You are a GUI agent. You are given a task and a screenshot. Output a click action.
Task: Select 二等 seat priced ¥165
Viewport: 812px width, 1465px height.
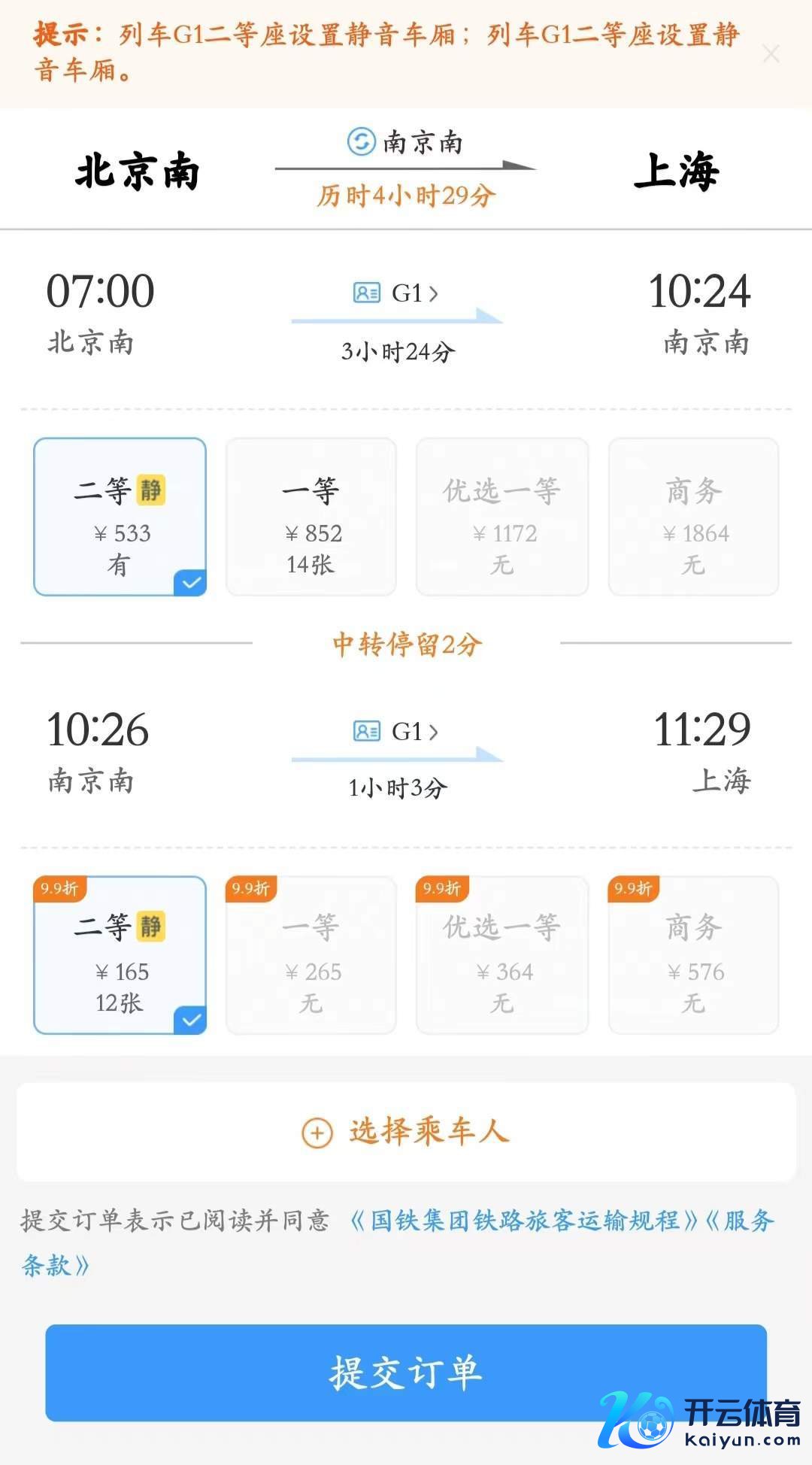click(120, 955)
